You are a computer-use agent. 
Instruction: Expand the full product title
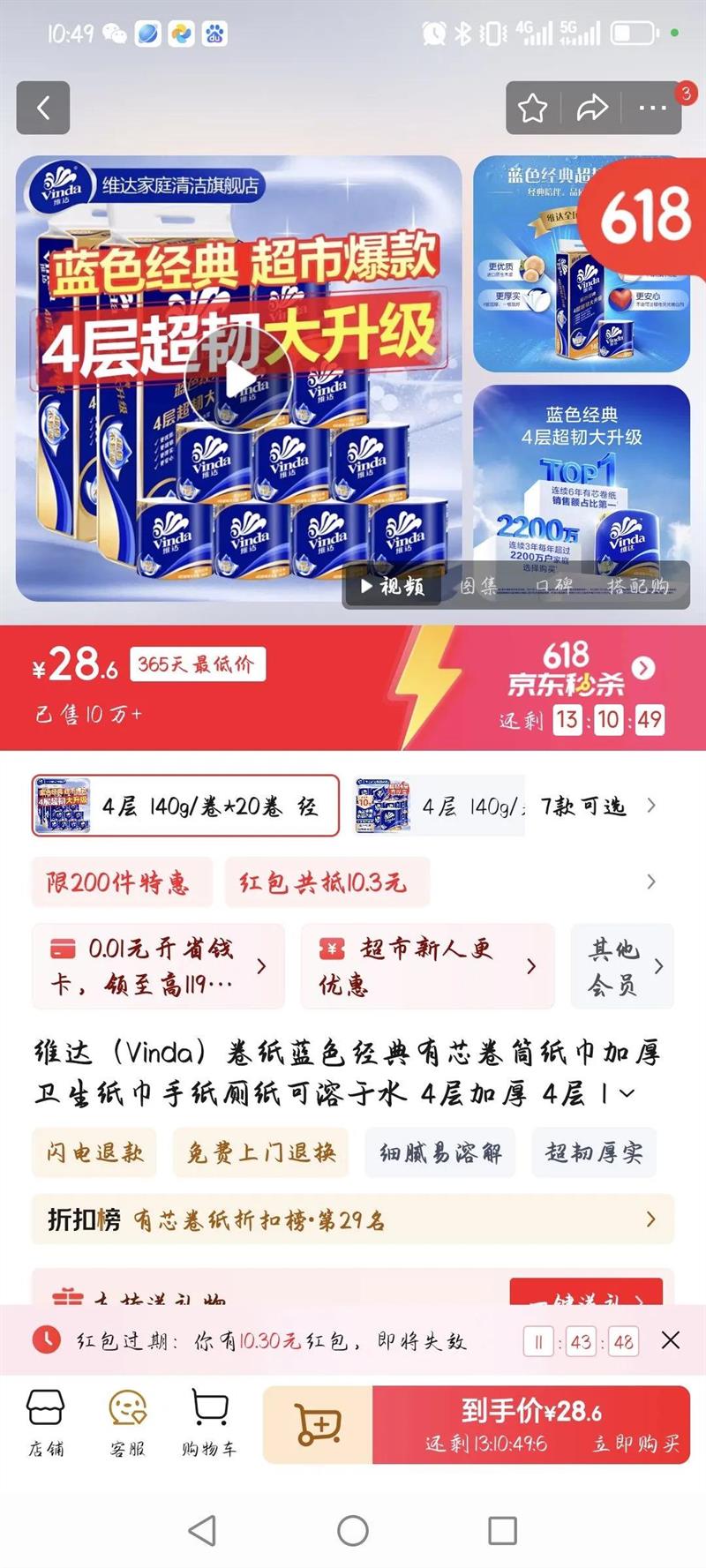(x=627, y=1094)
